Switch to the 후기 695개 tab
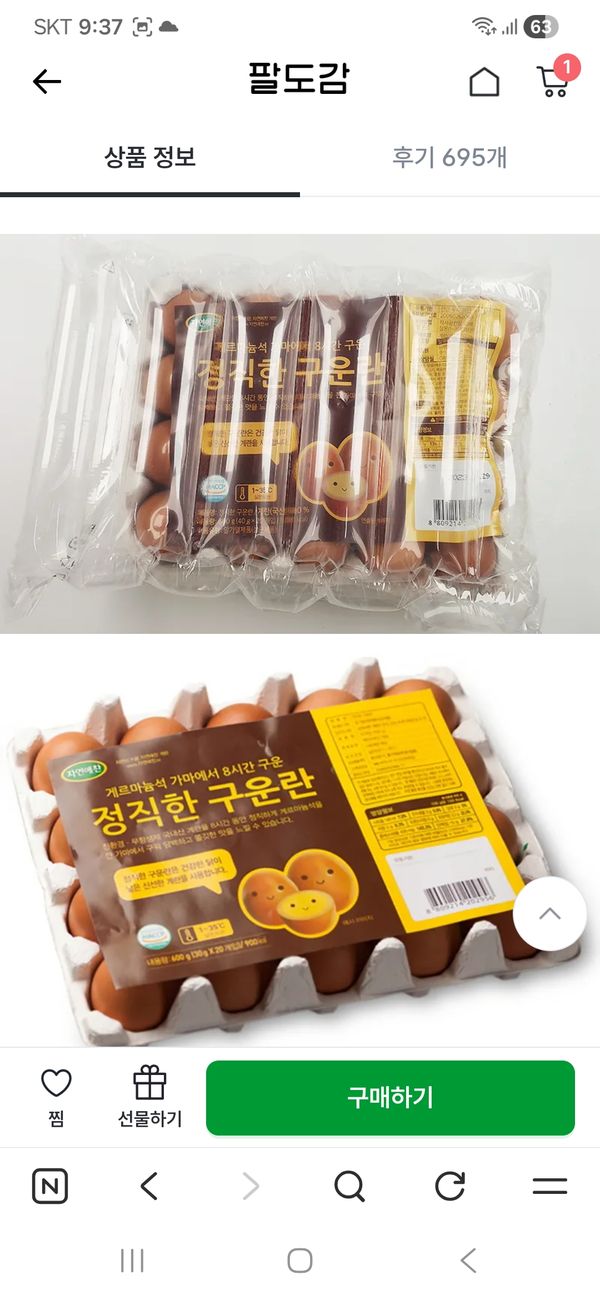The image size is (600, 1300). pyautogui.click(x=449, y=158)
